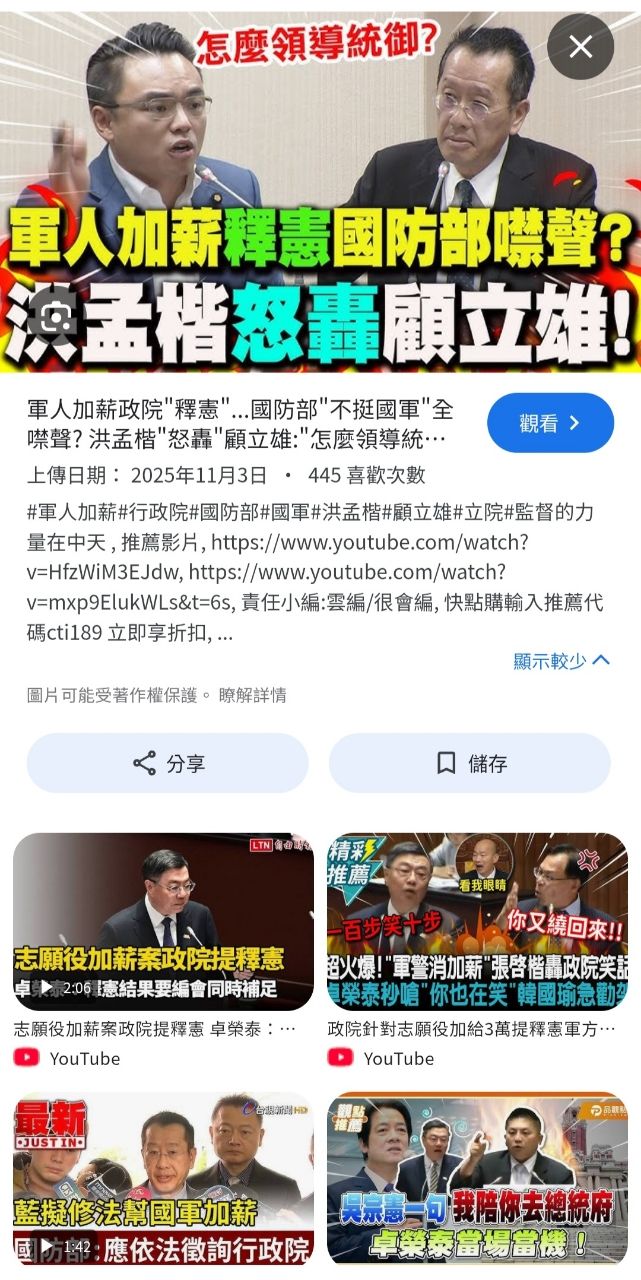Image resolution: width=641 pixels, height=1280 pixels.
Task: Tap the 觀看 button
Action: coord(550,423)
